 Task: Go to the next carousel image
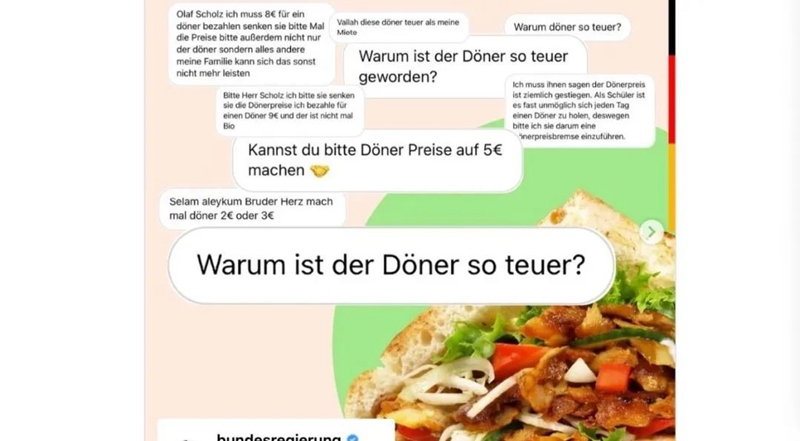point(651,232)
